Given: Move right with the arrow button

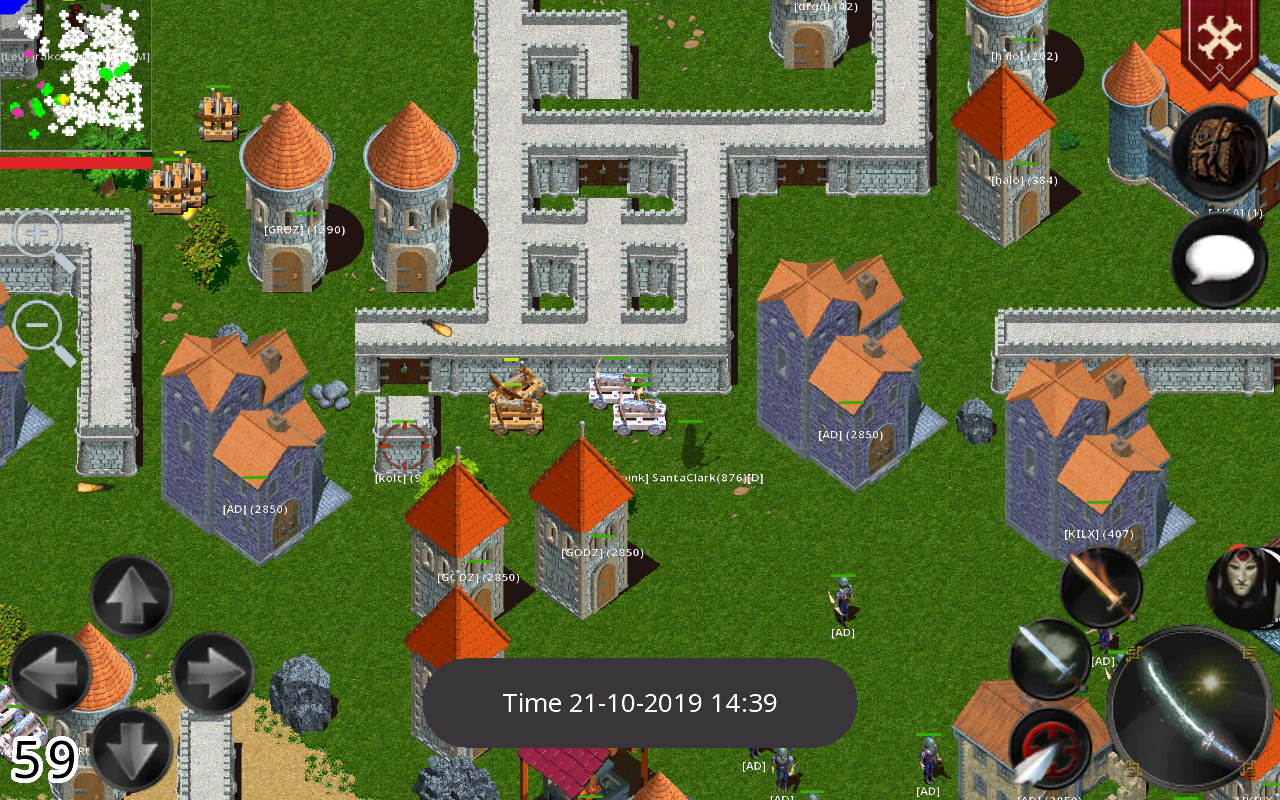Looking at the screenshot, I should pos(212,673).
